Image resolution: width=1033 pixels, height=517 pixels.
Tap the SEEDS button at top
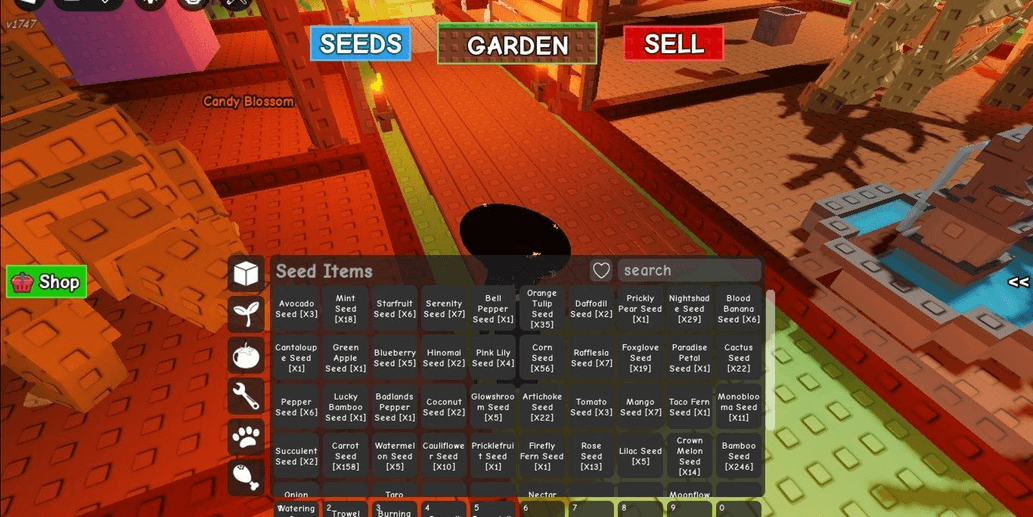tap(360, 44)
